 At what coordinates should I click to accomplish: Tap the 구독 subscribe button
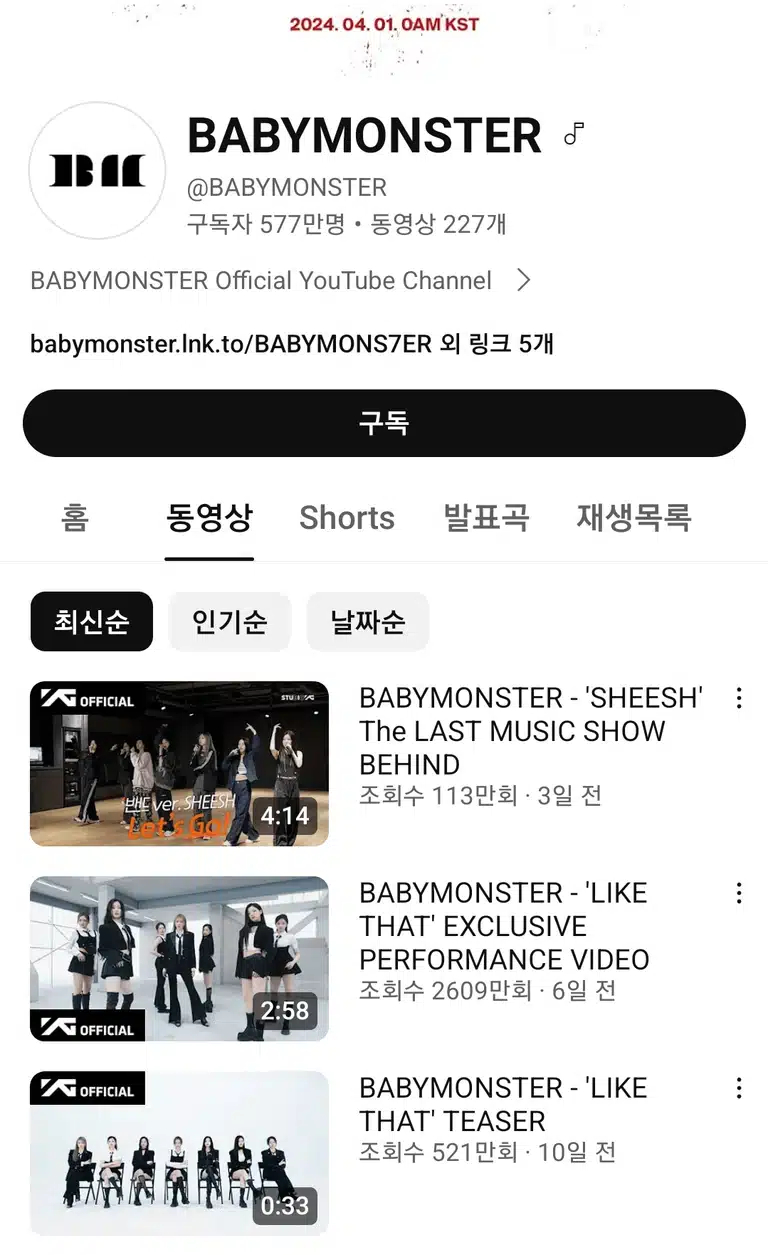[x=384, y=423]
